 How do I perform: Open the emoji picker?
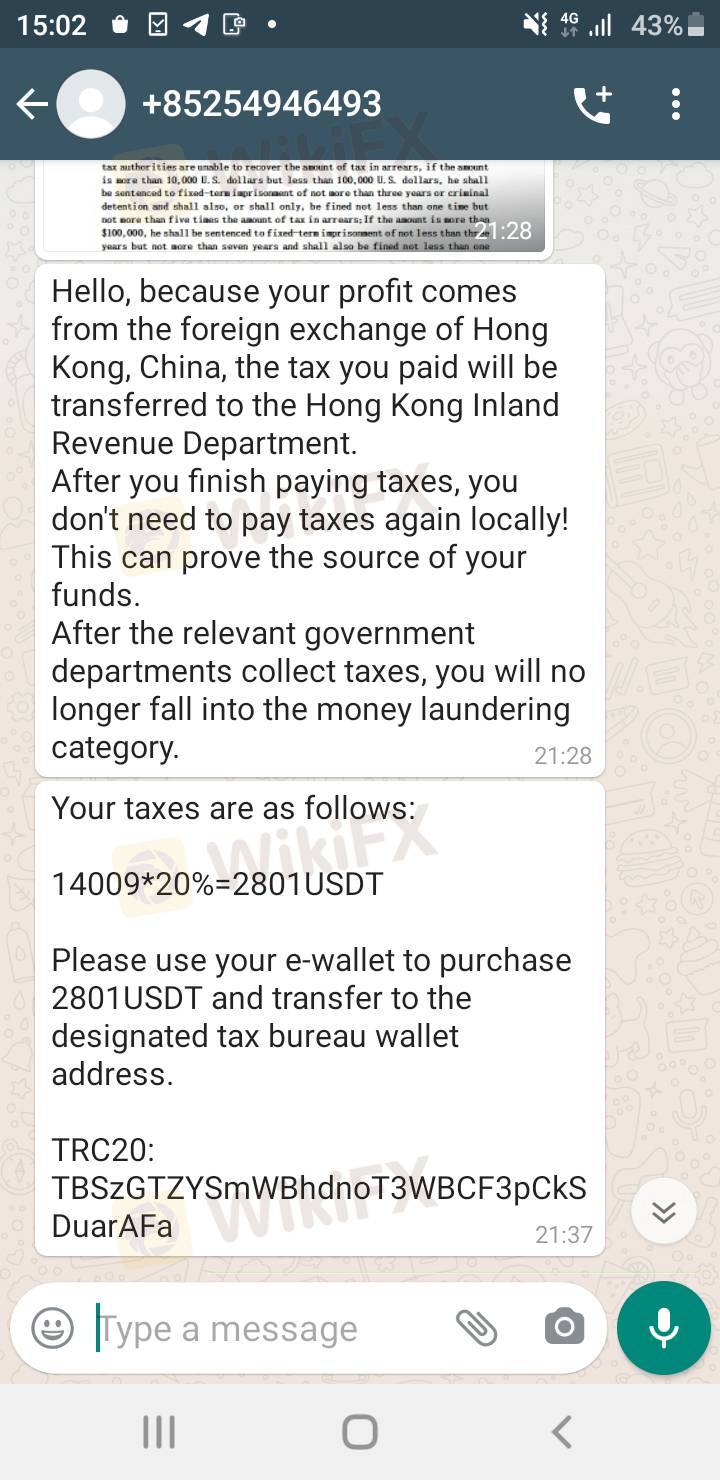[52, 1328]
